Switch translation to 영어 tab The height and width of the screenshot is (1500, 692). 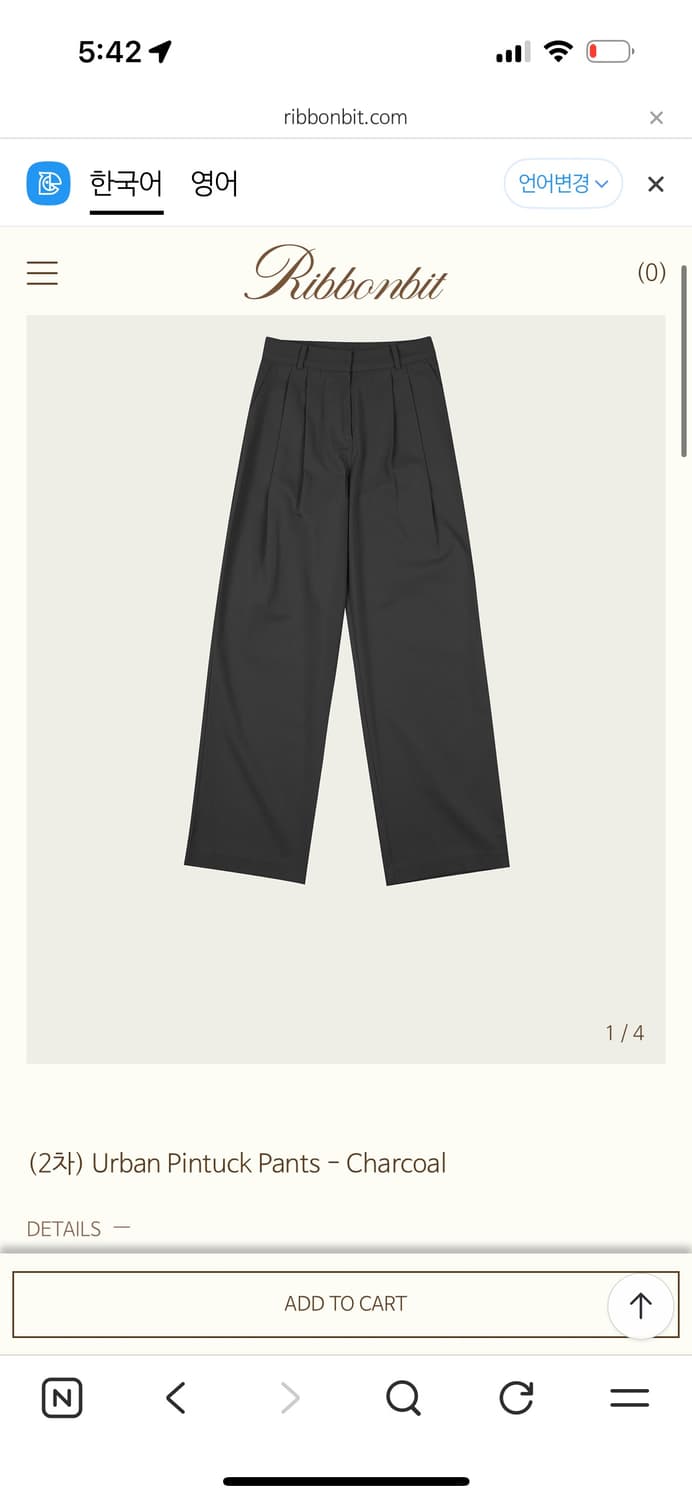(214, 184)
